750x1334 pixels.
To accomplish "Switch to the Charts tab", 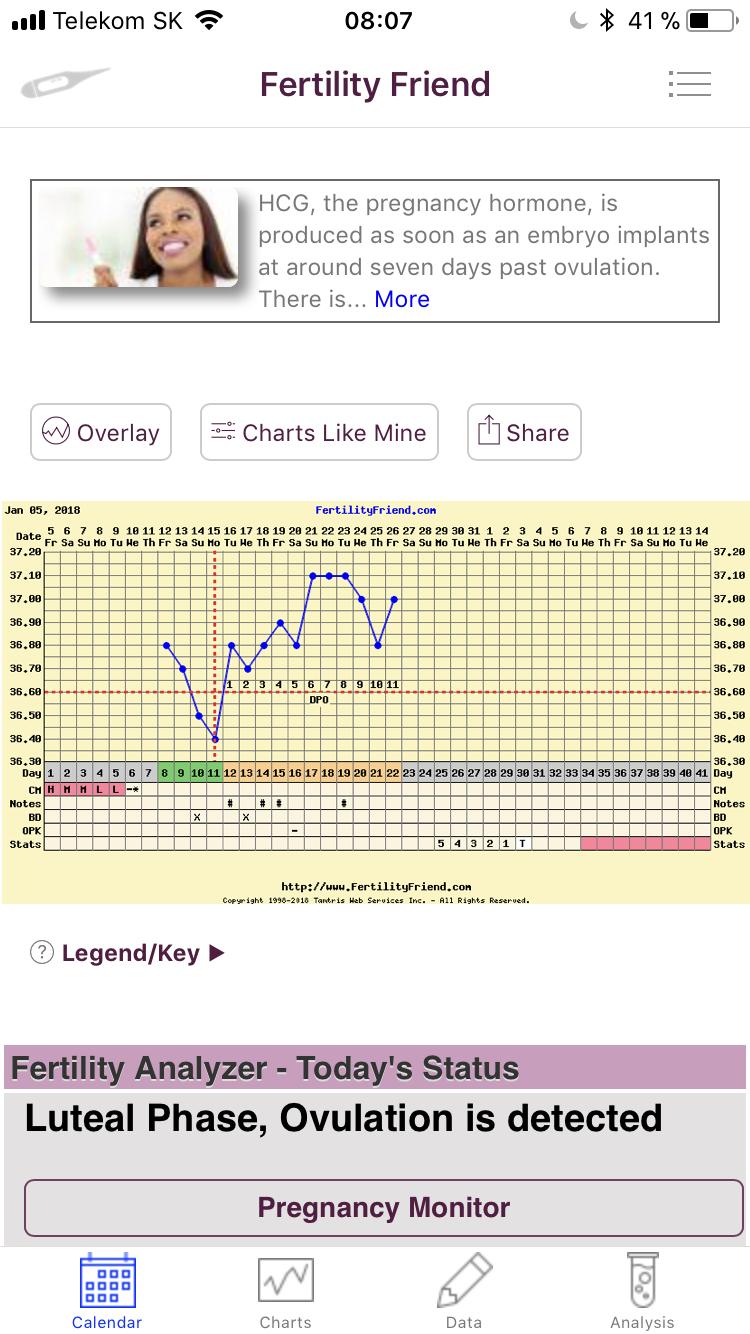I will pos(285,1290).
